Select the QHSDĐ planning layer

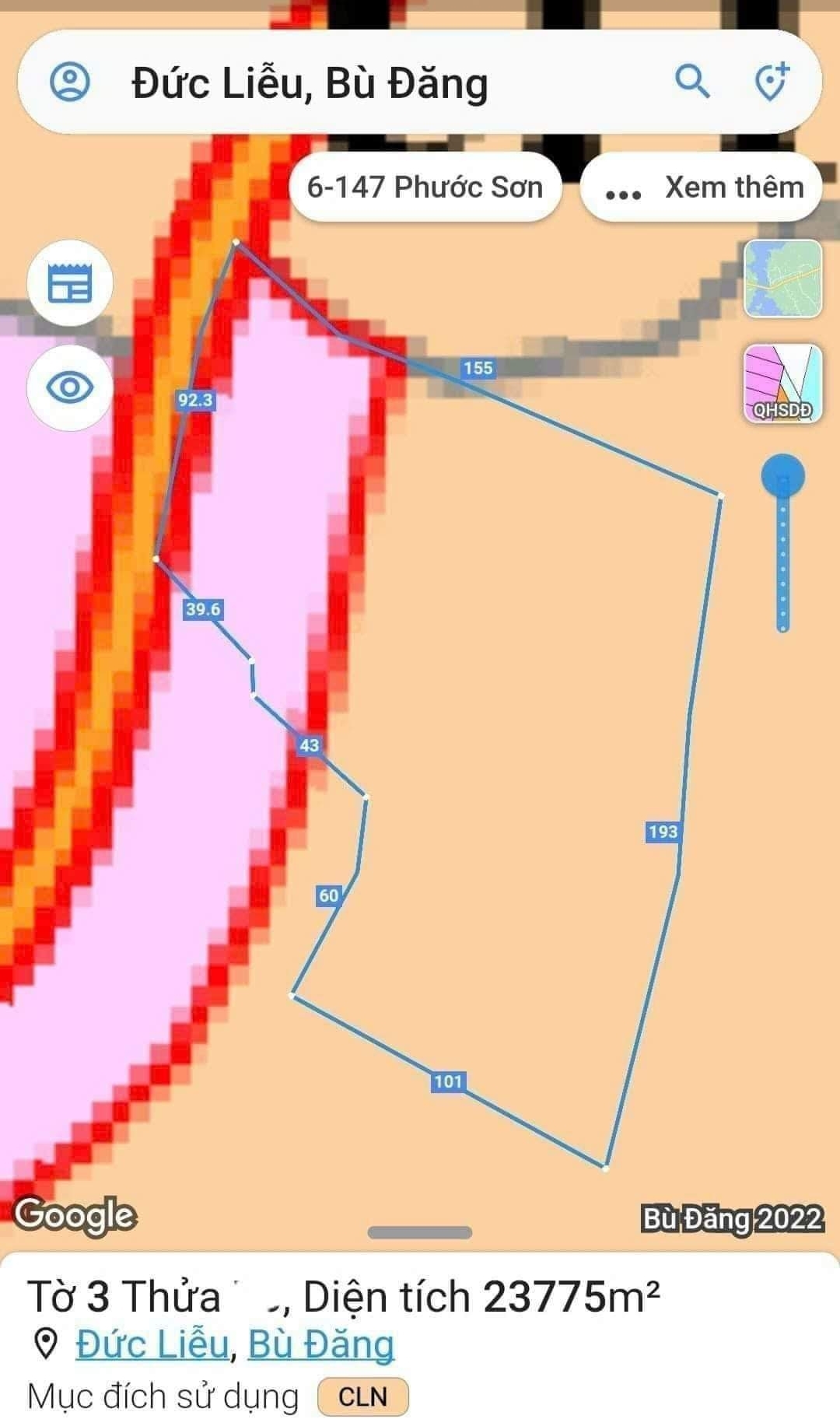pos(782,384)
